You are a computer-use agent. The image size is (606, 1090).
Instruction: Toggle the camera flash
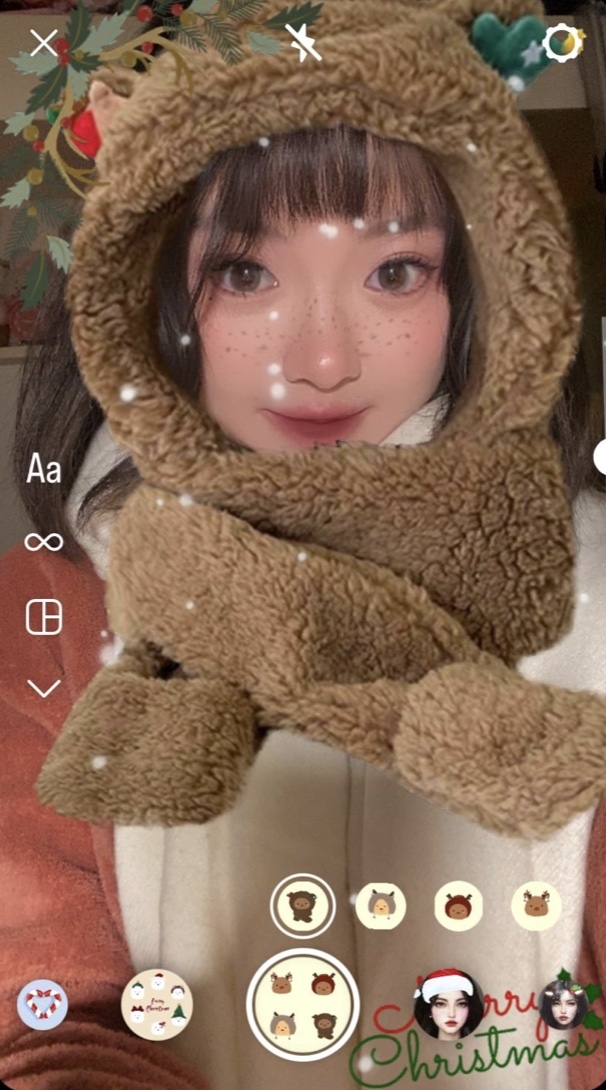pyautogui.click(x=302, y=42)
